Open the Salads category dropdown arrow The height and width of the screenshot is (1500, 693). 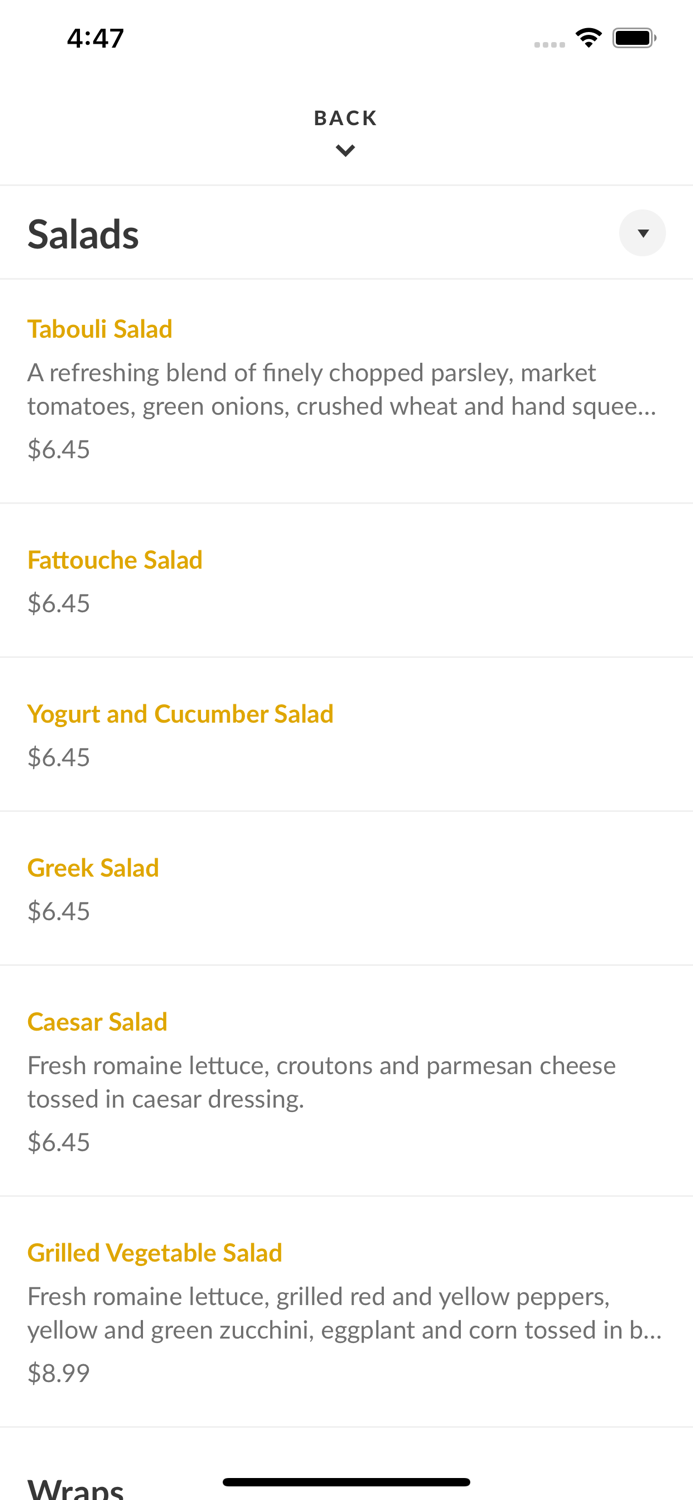[642, 233]
